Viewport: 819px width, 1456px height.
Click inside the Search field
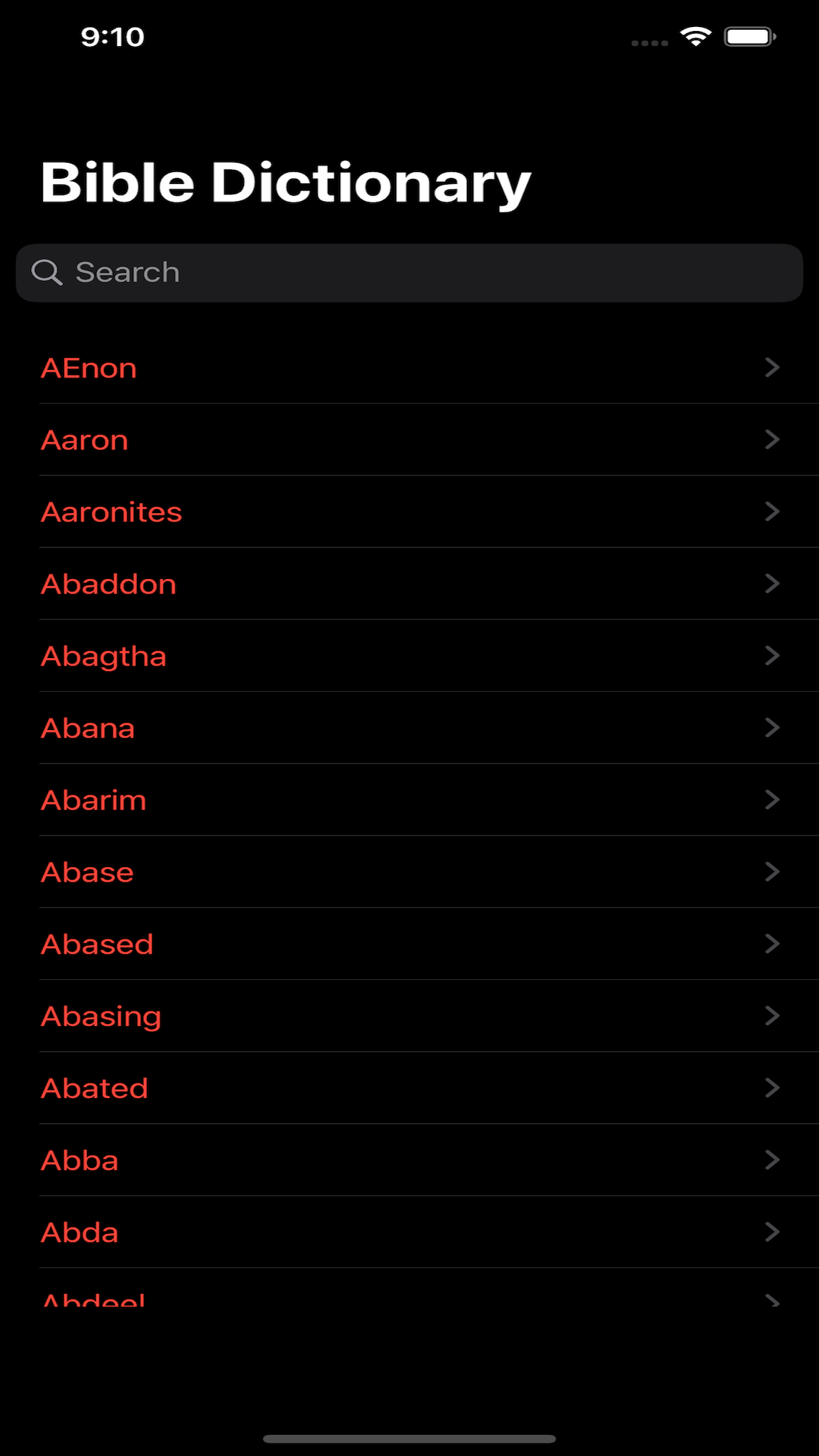click(409, 272)
